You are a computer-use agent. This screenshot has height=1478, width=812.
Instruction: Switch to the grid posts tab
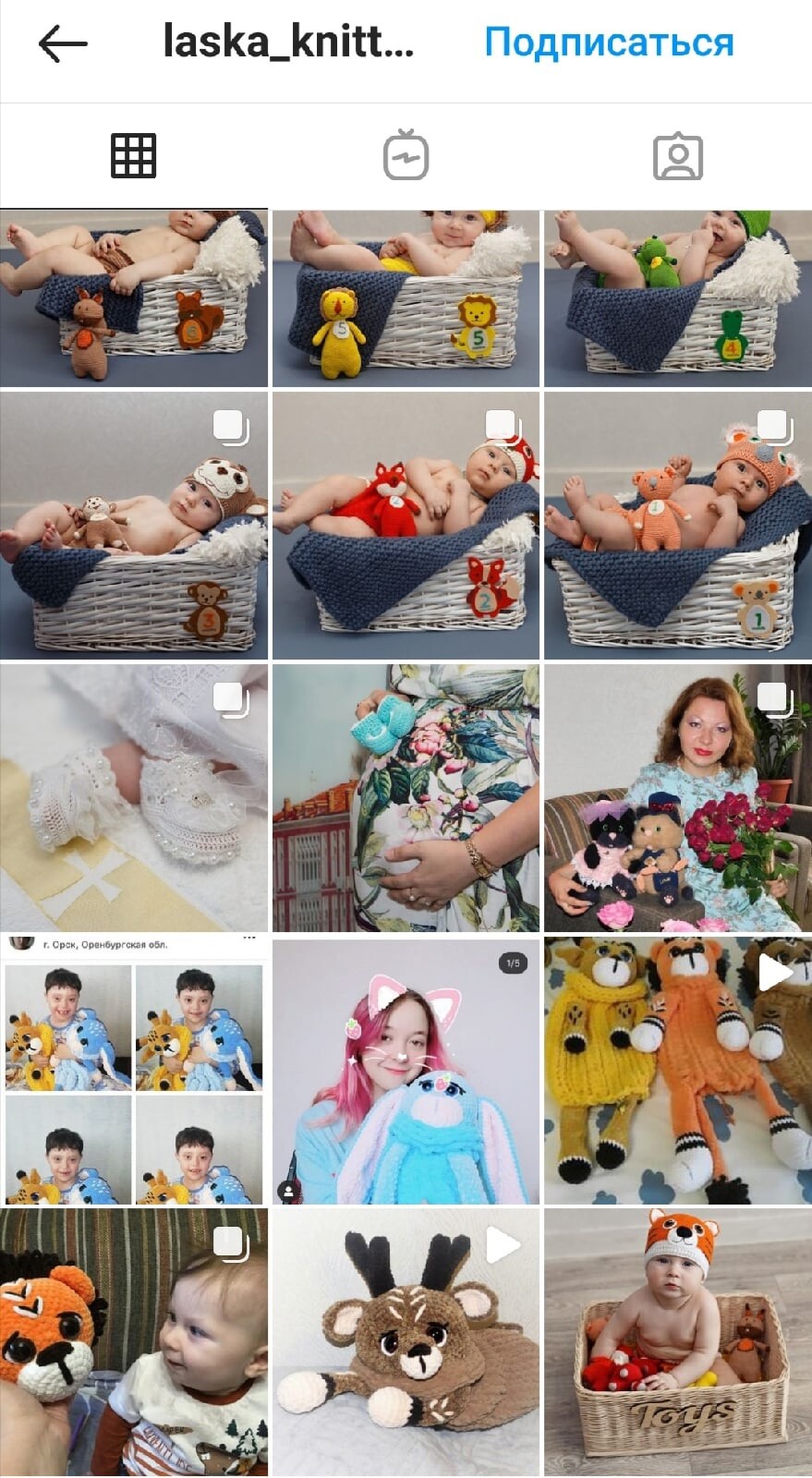(x=134, y=155)
